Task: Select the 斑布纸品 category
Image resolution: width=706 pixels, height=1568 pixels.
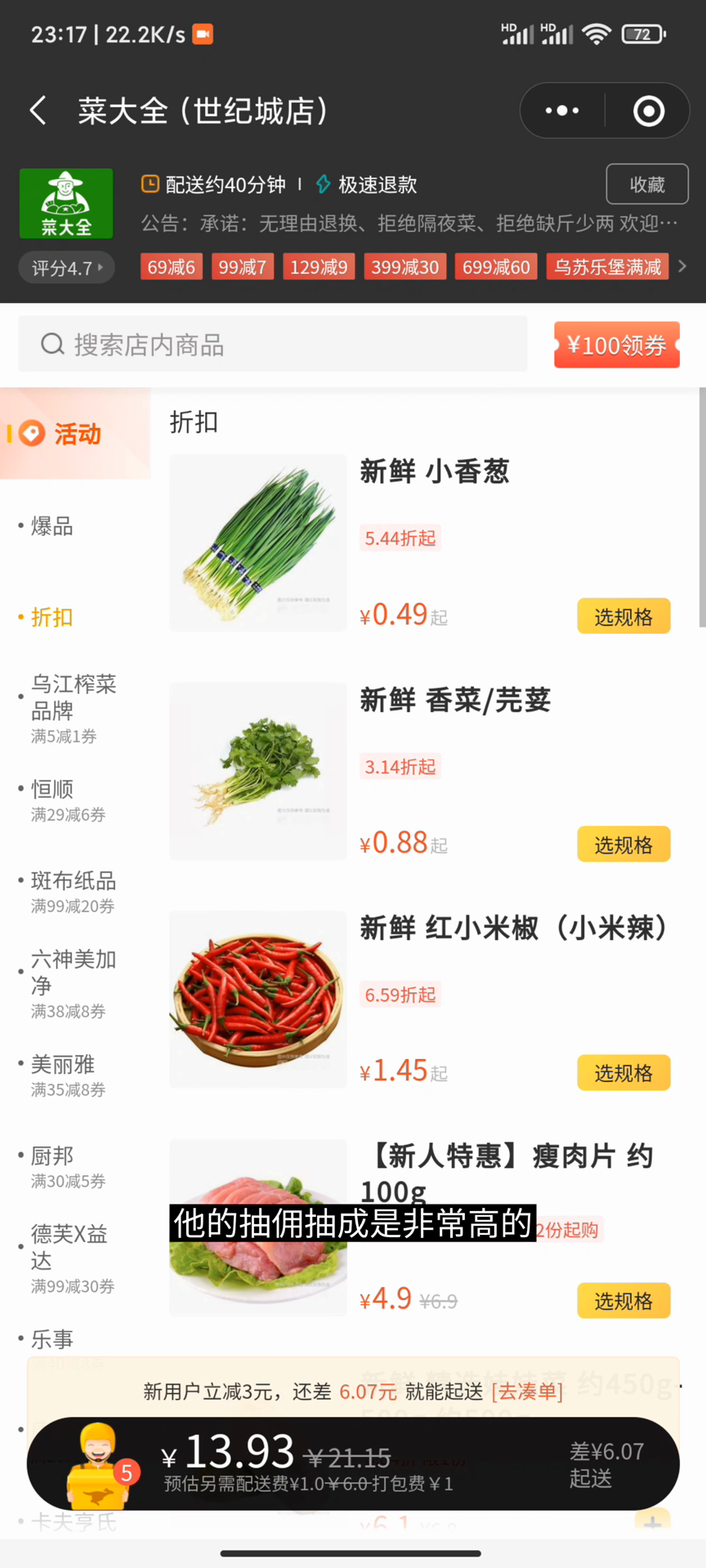Action: 74,881
